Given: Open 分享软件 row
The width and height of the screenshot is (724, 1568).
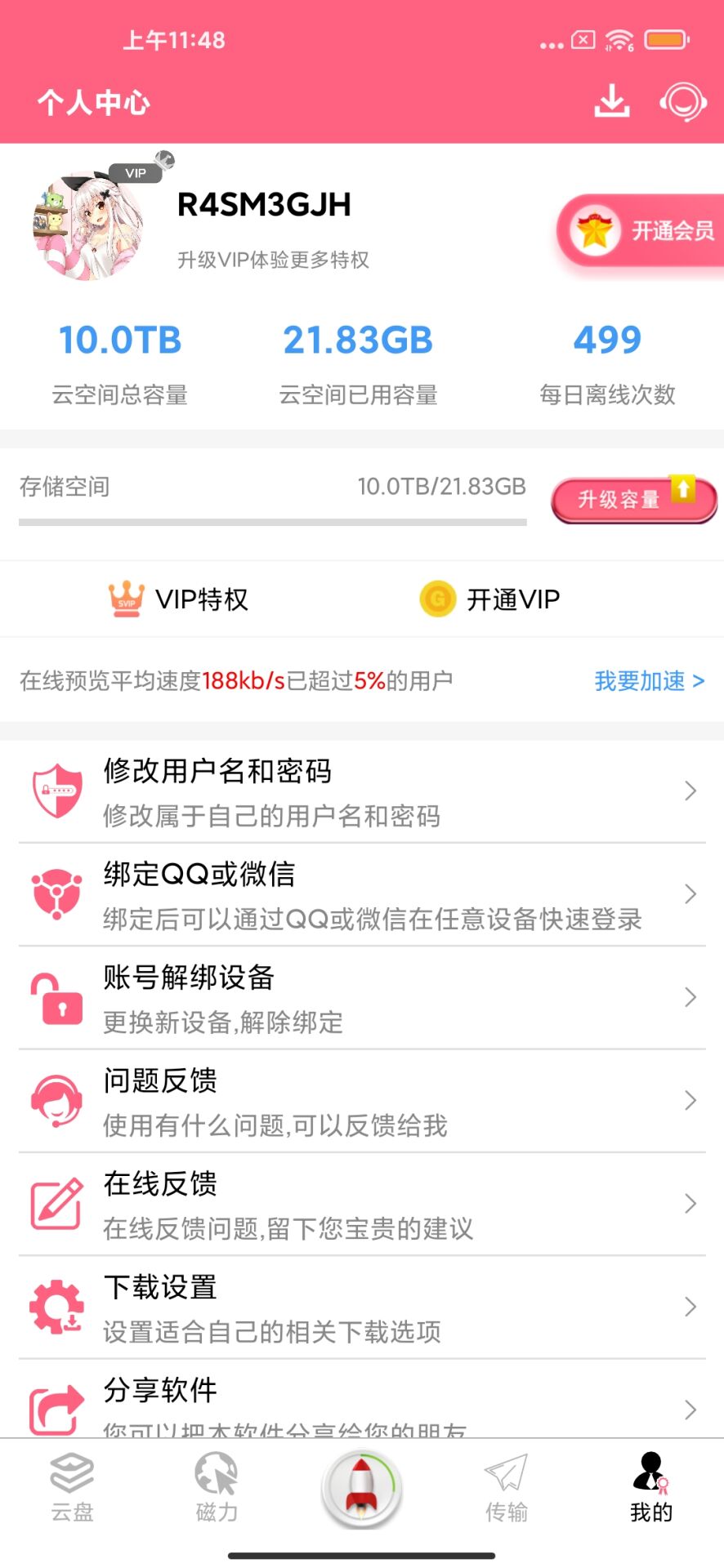Looking at the screenshot, I should pyautogui.click(x=362, y=1403).
